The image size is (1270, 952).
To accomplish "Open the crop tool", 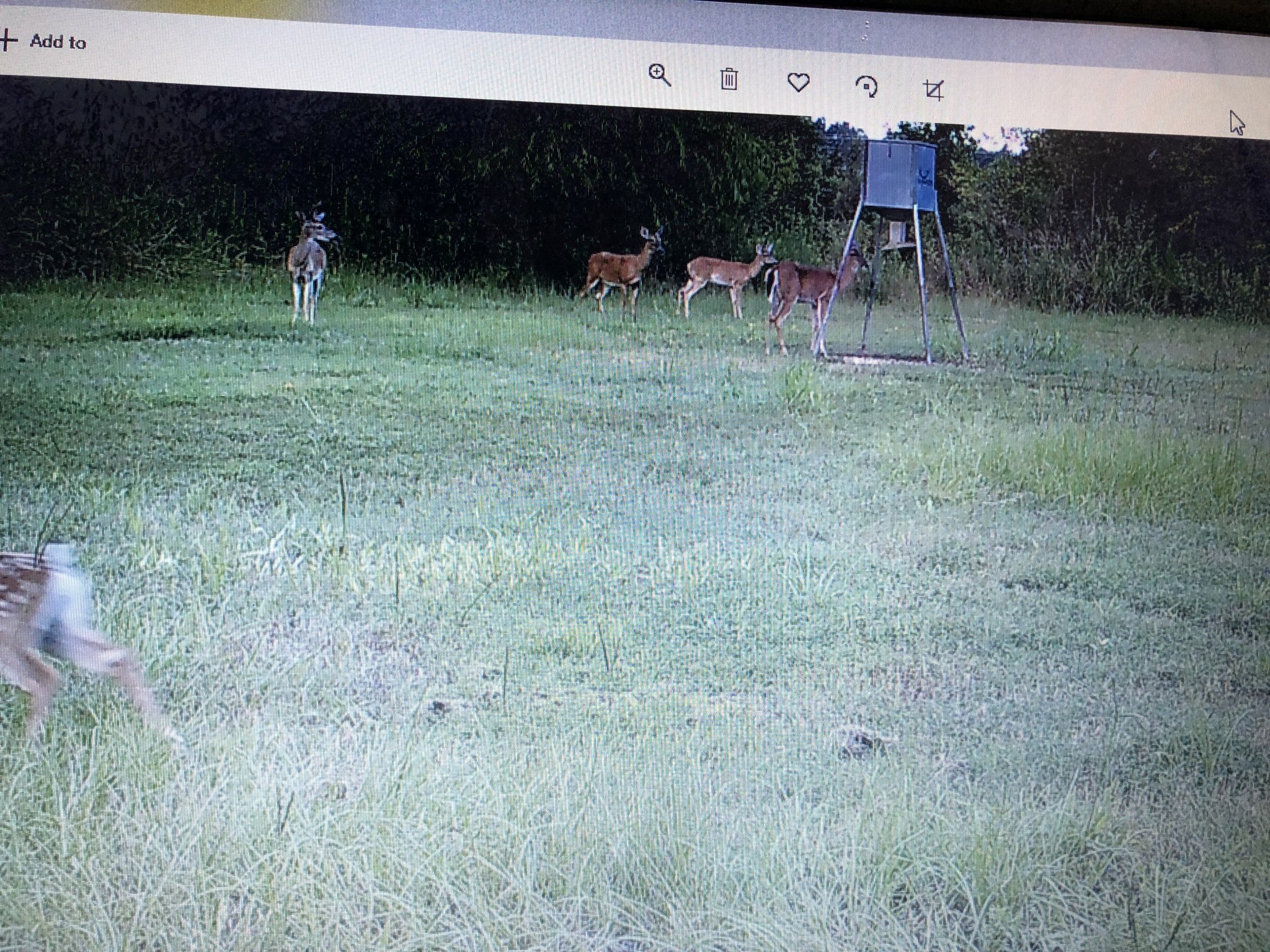I will click(x=934, y=90).
